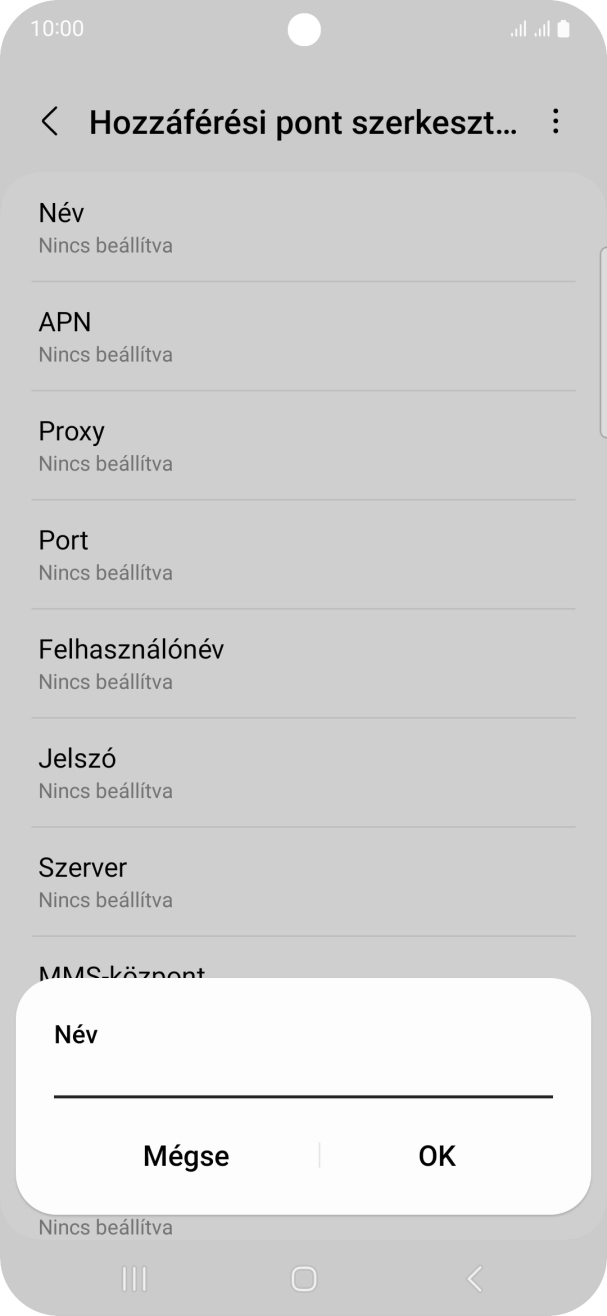Open the Jelszó setting row
The height and width of the screenshot is (1316, 607).
tap(303, 772)
